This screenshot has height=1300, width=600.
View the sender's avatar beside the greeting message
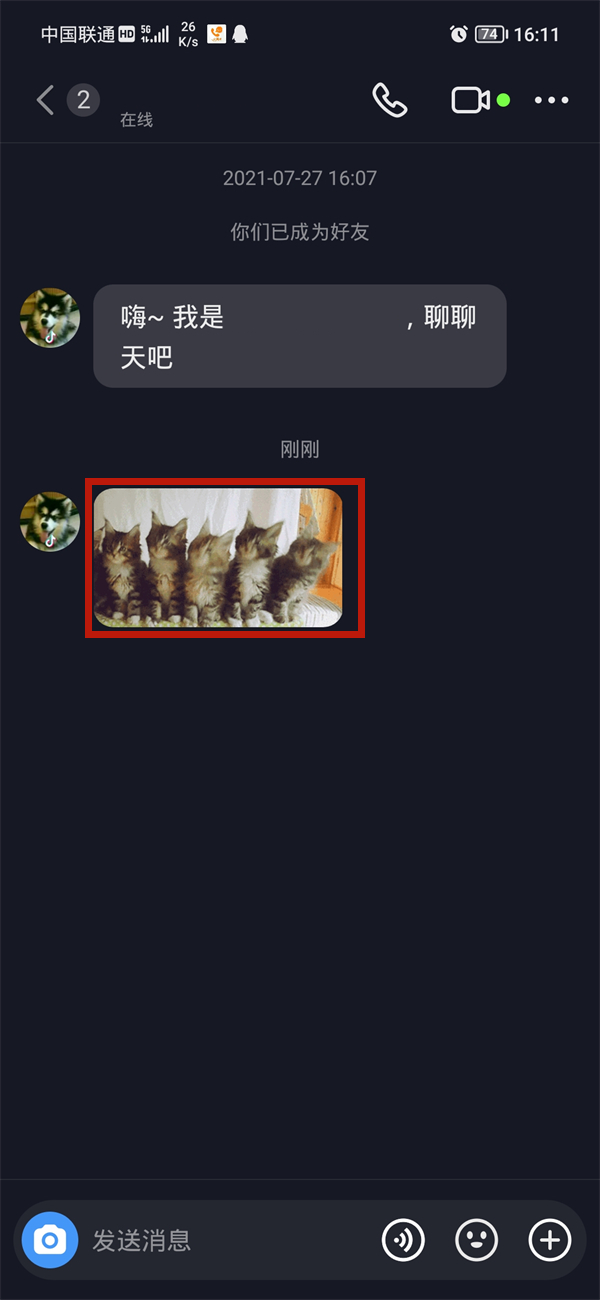(x=50, y=318)
